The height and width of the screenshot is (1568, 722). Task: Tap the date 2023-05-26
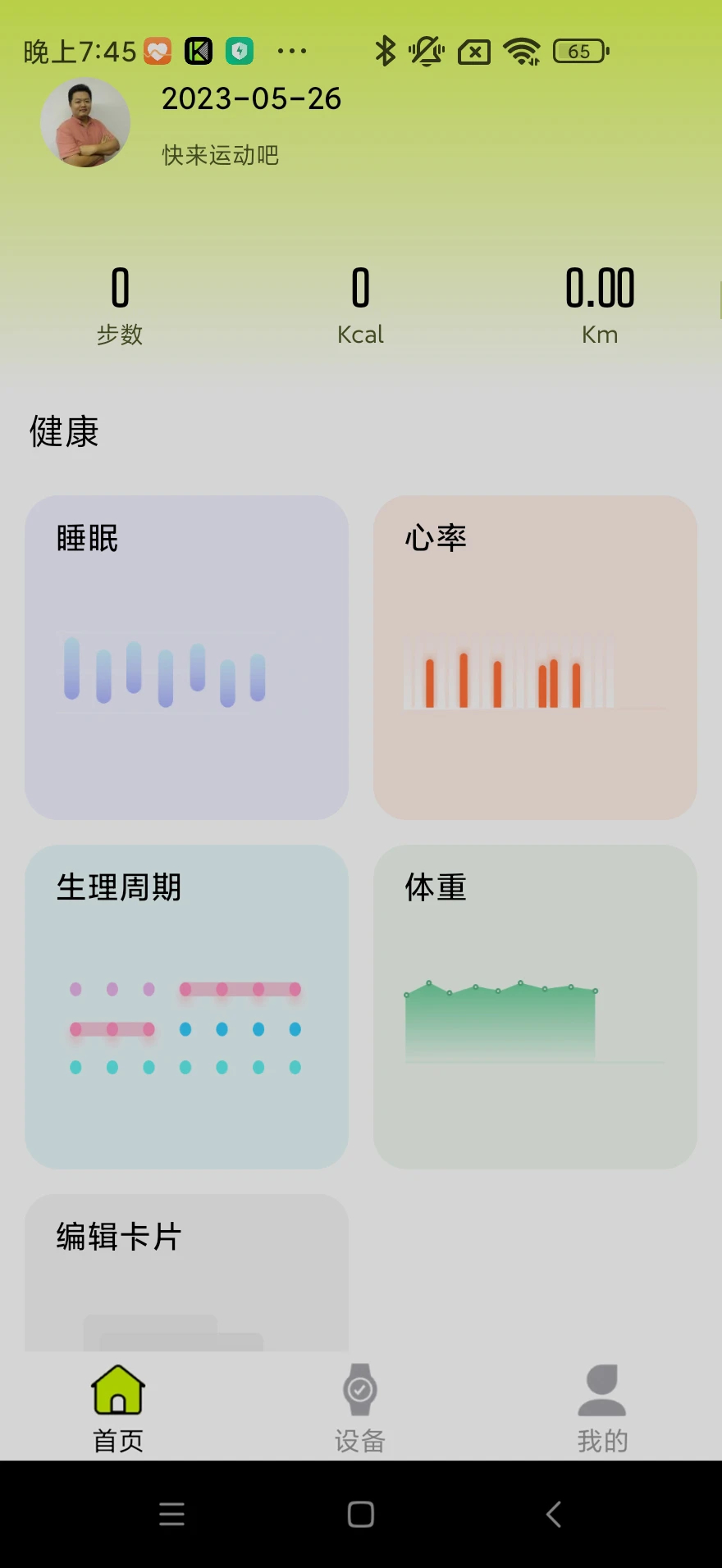[250, 98]
